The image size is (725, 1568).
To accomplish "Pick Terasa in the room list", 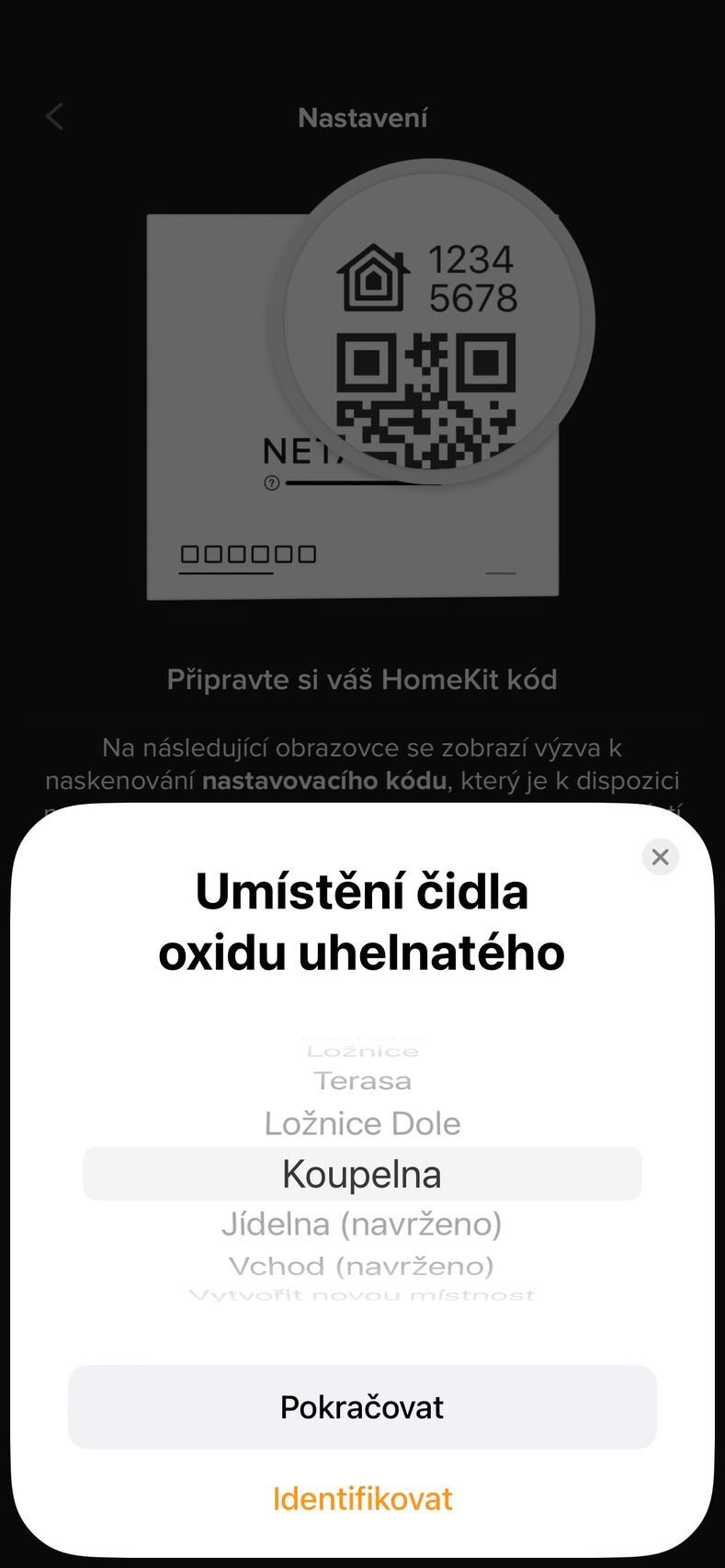I will click(x=362, y=1081).
